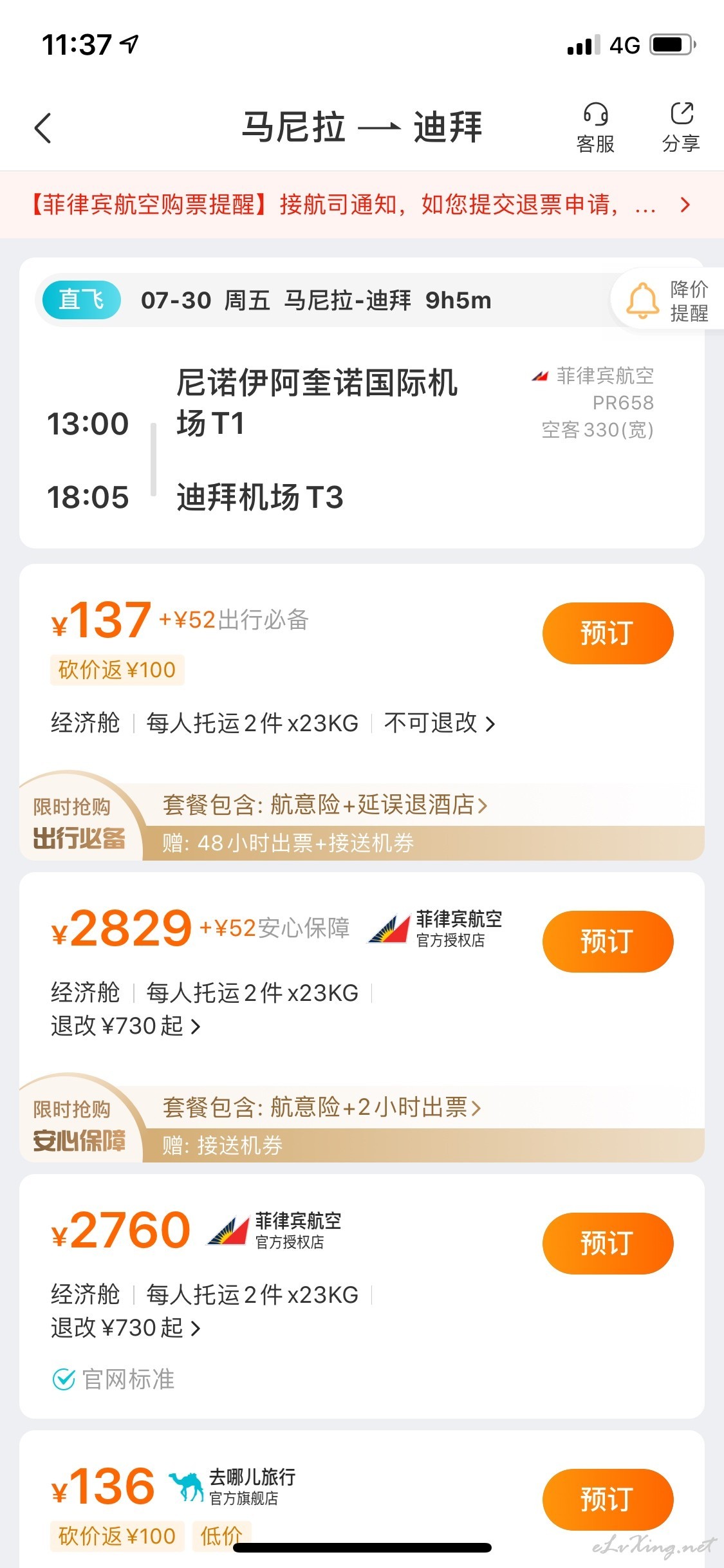Go back using the top-left arrow
Screen dimensions: 724x1568
coord(42,127)
